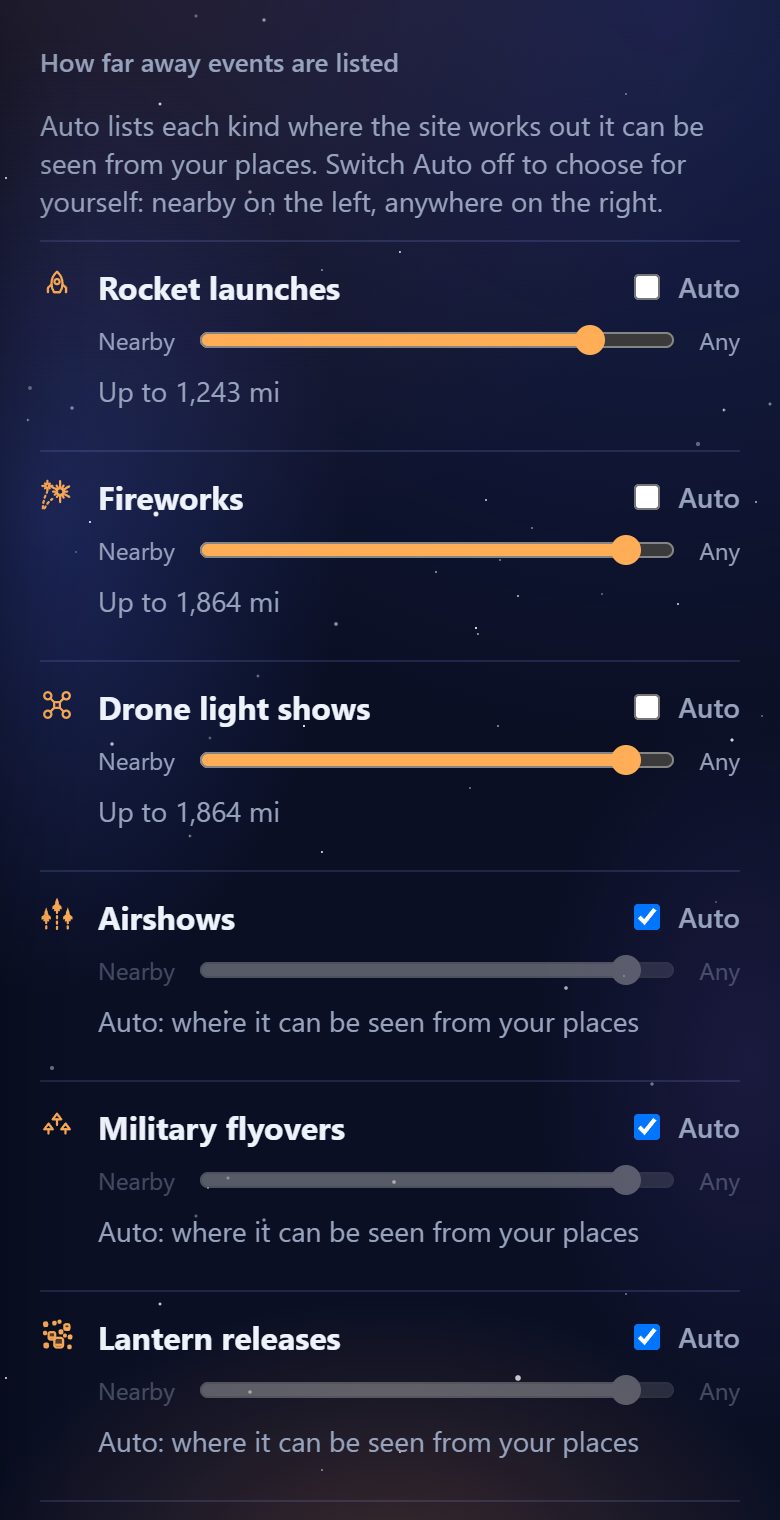
Task: Tick the Auto checkbox for Fireworks
Action: coord(647,498)
